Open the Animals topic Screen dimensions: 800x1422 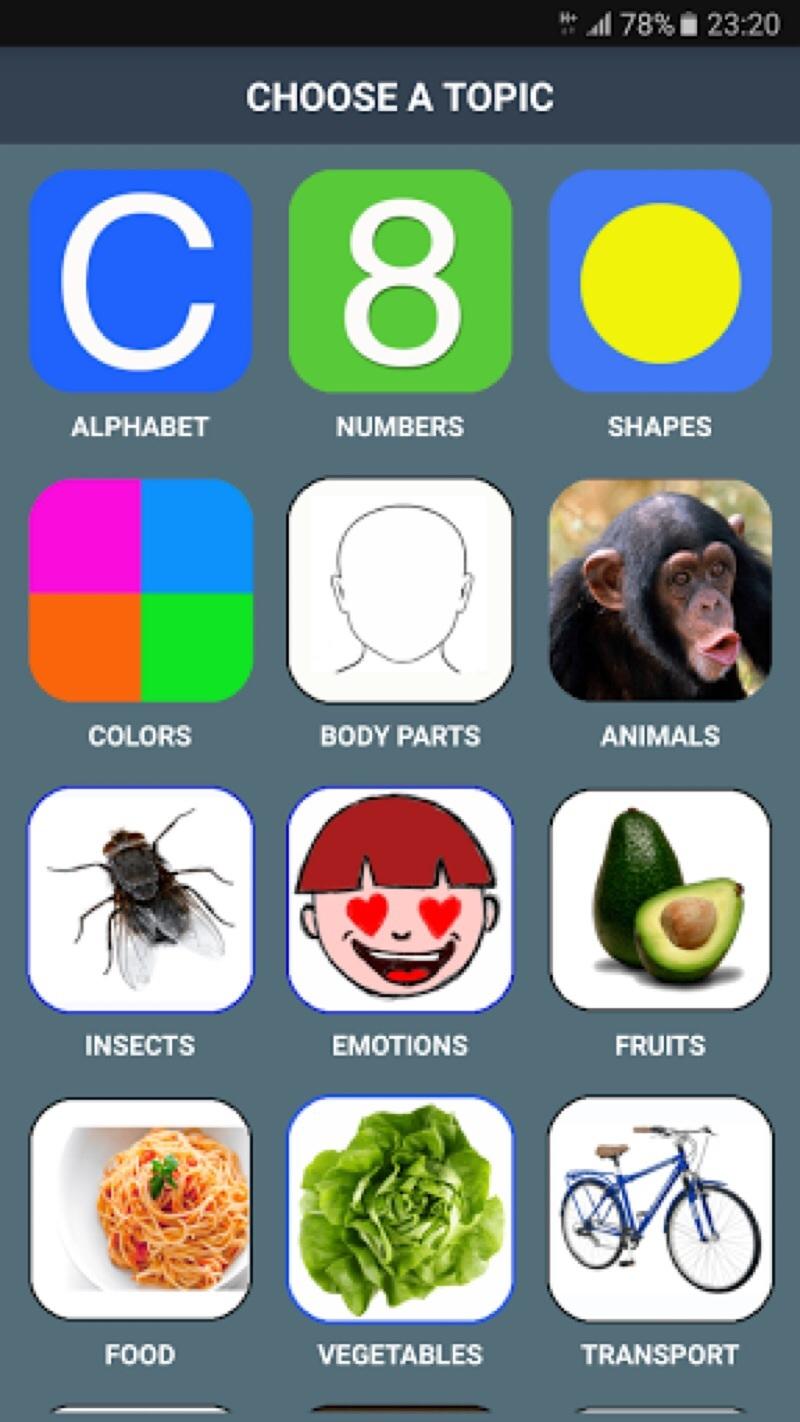coord(660,590)
